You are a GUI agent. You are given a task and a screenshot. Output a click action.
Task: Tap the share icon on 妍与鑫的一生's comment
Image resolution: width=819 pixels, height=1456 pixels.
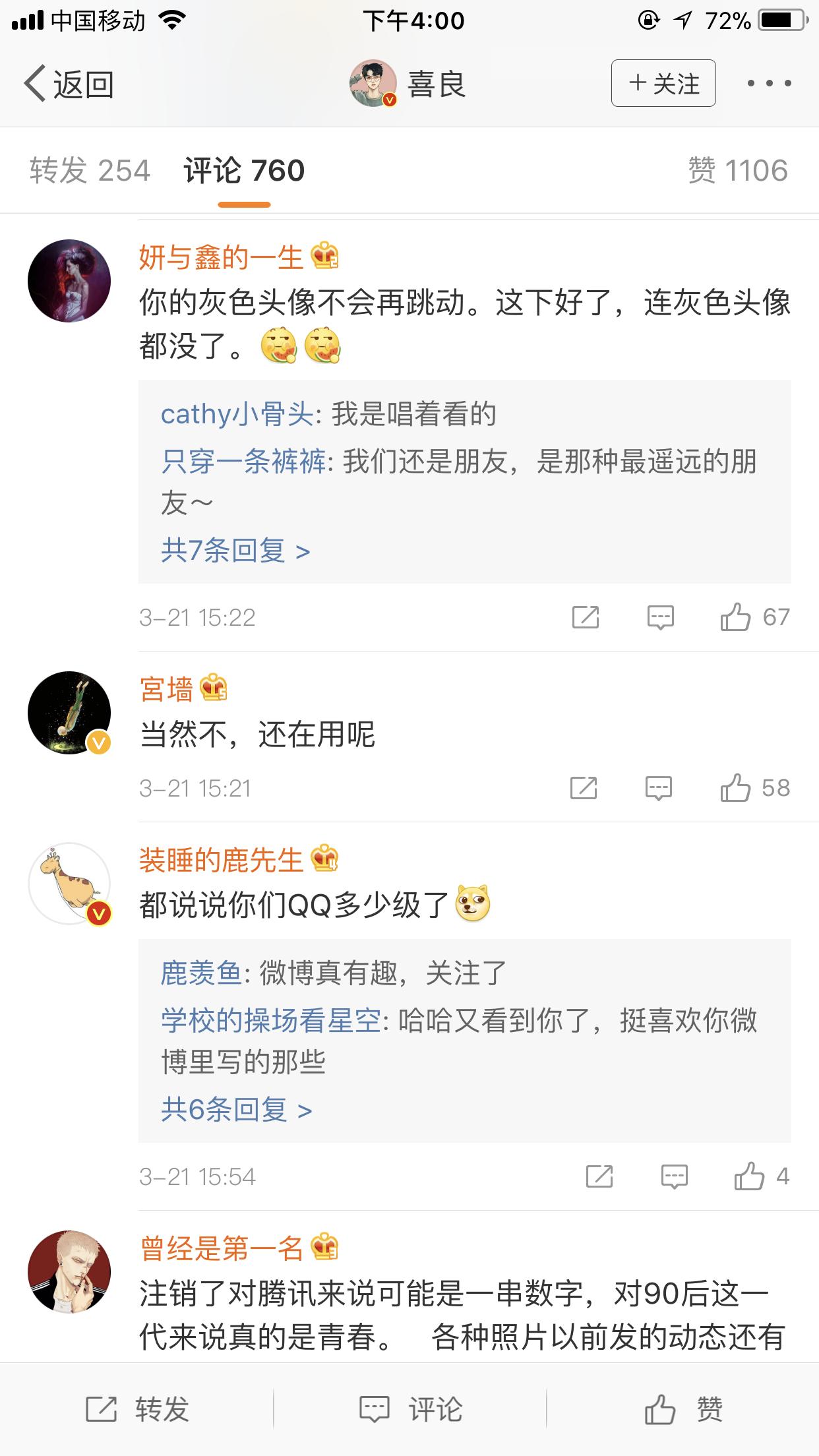point(586,618)
